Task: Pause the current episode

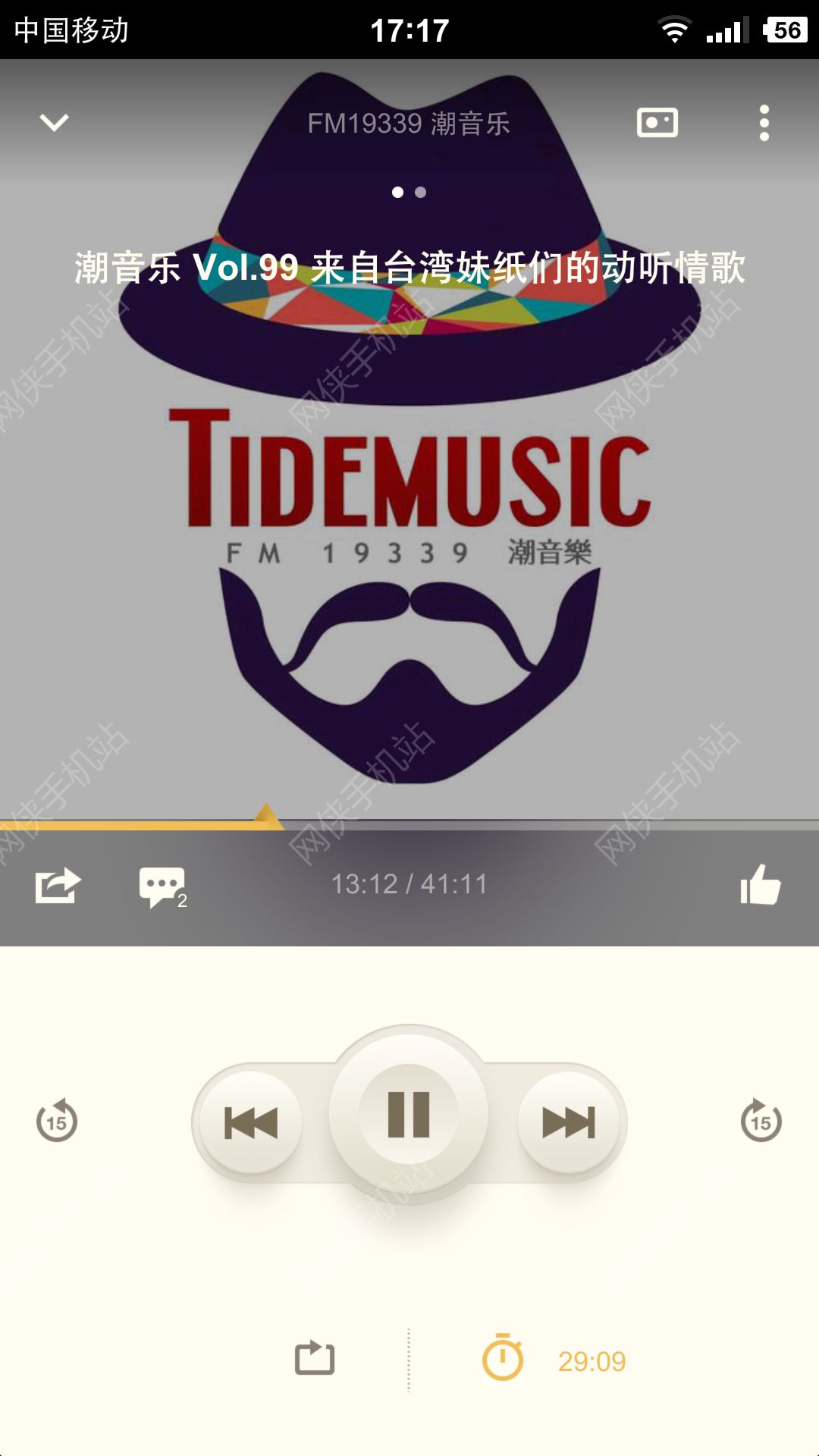Action: pos(409,1115)
